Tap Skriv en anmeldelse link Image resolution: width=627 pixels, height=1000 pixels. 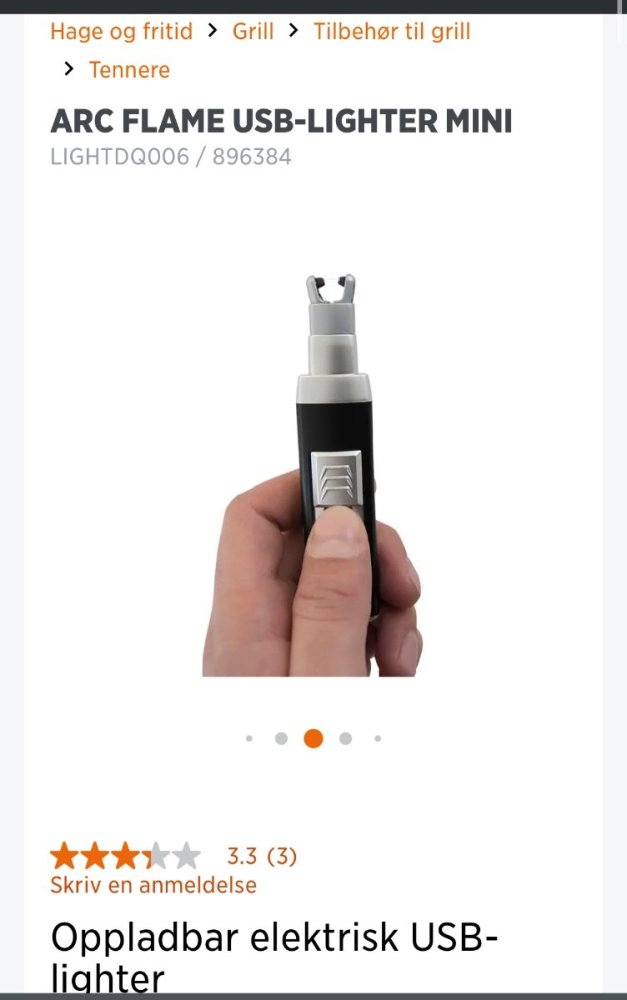click(x=153, y=885)
